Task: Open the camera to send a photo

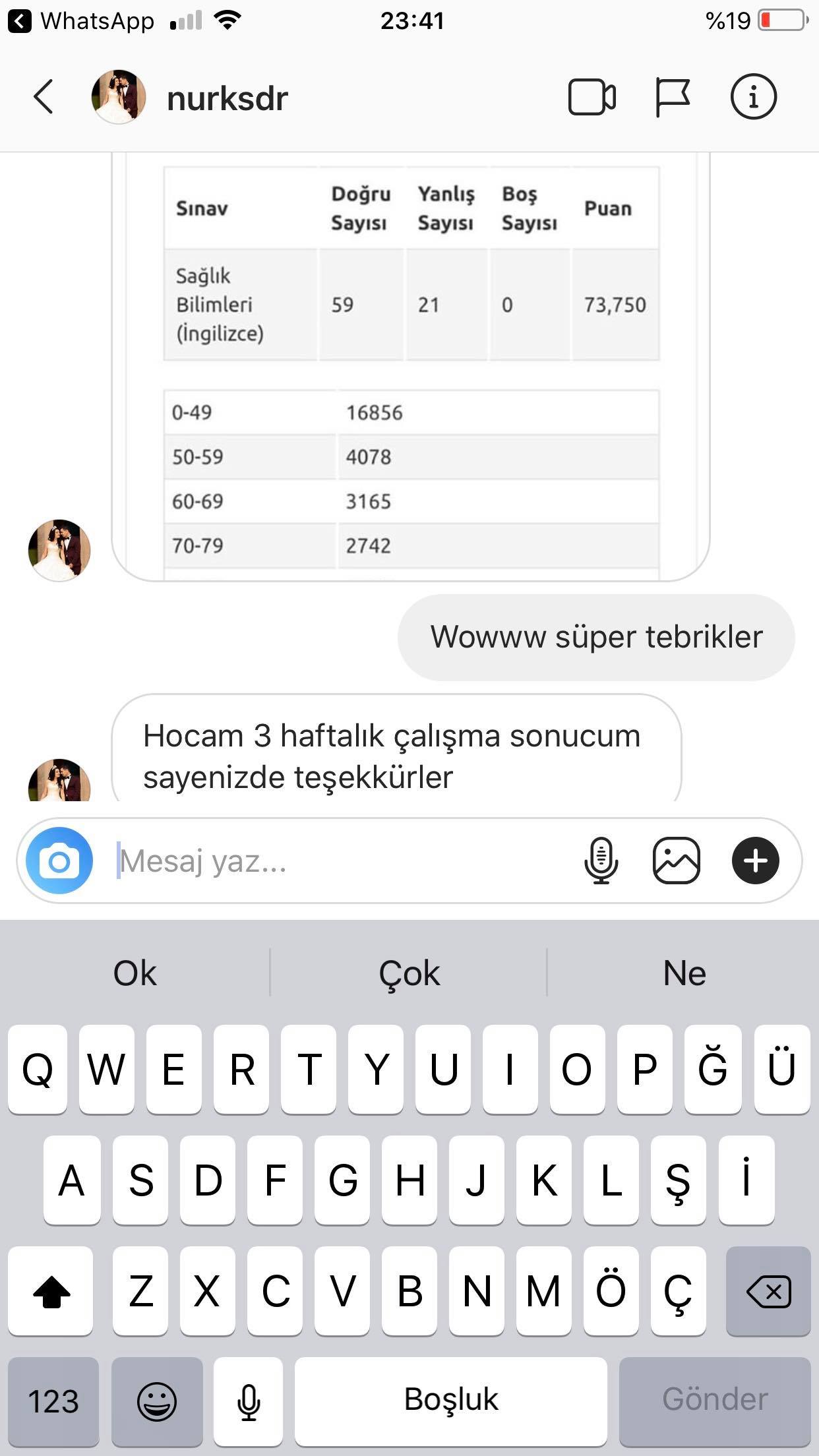Action: coord(59,861)
